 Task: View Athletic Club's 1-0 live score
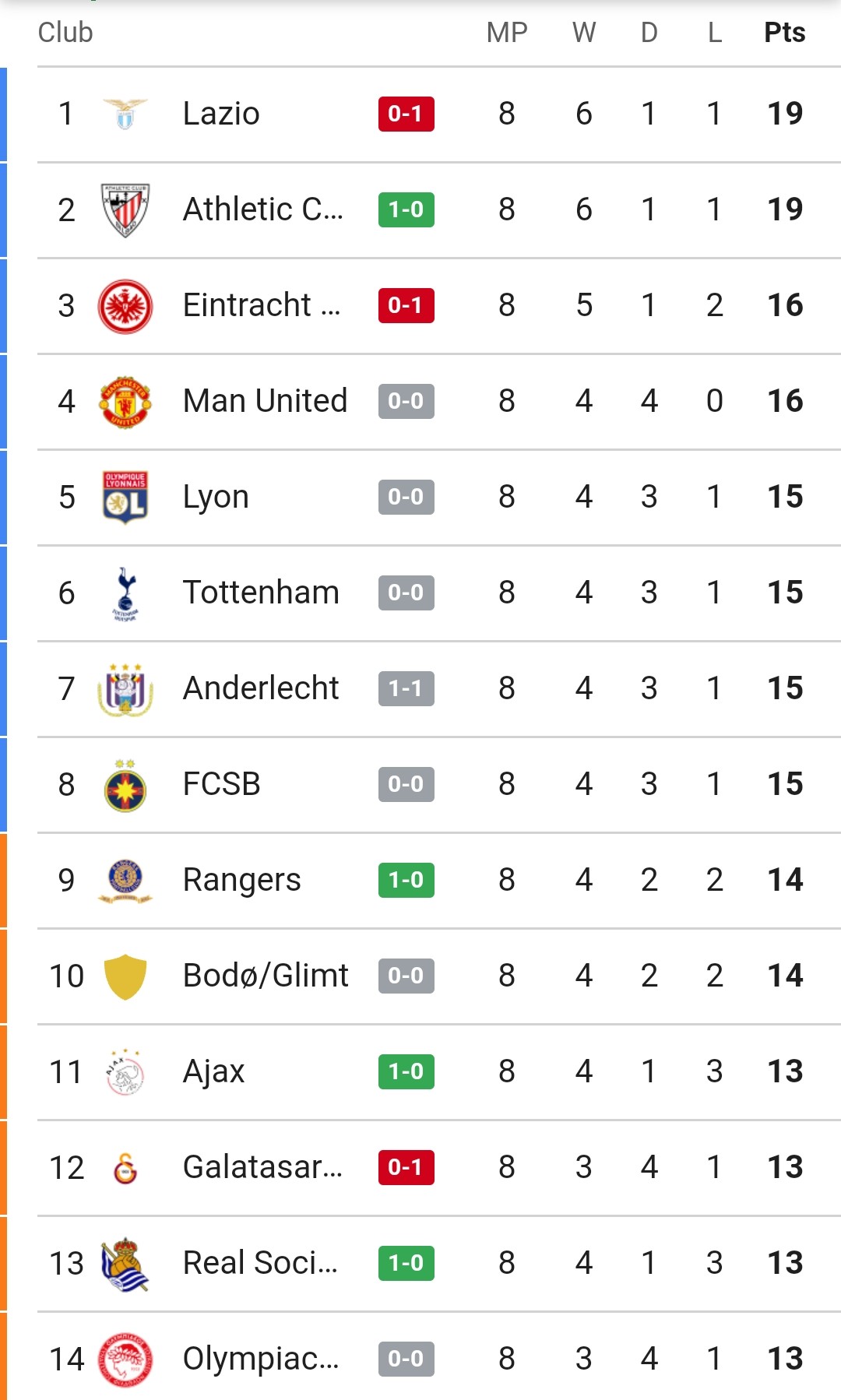tap(406, 209)
